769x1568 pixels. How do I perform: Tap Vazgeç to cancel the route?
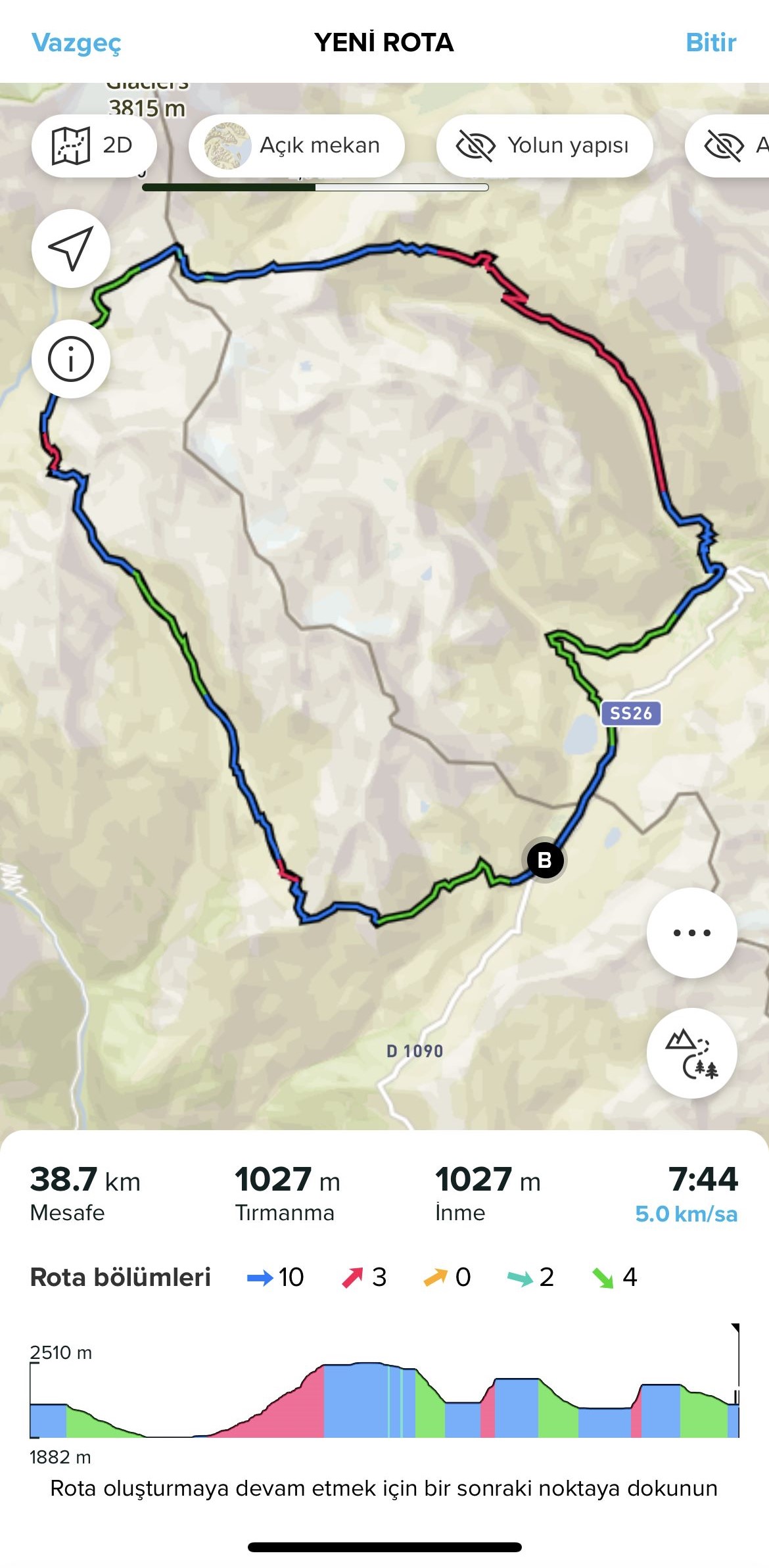[76, 43]
